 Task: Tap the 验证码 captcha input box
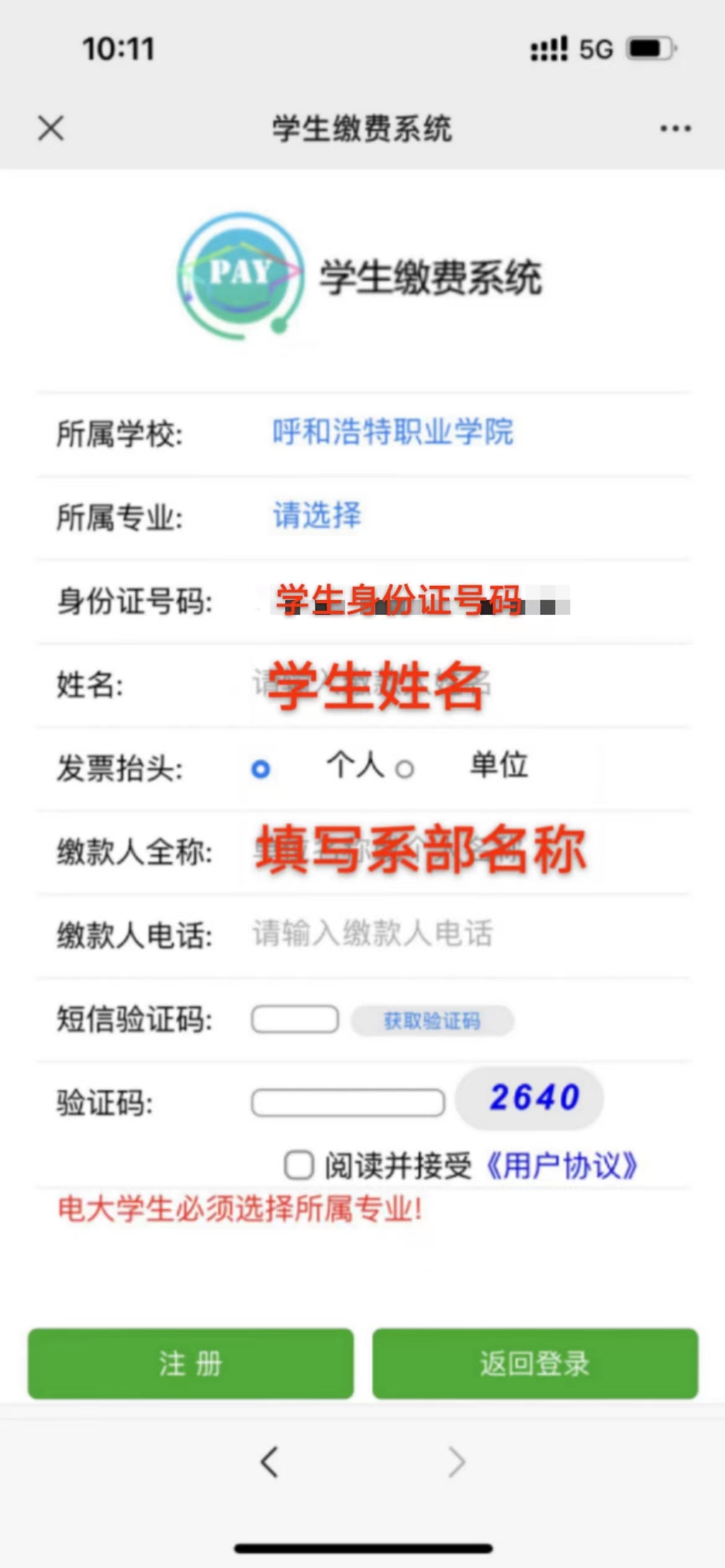(x=348, y=1103)
